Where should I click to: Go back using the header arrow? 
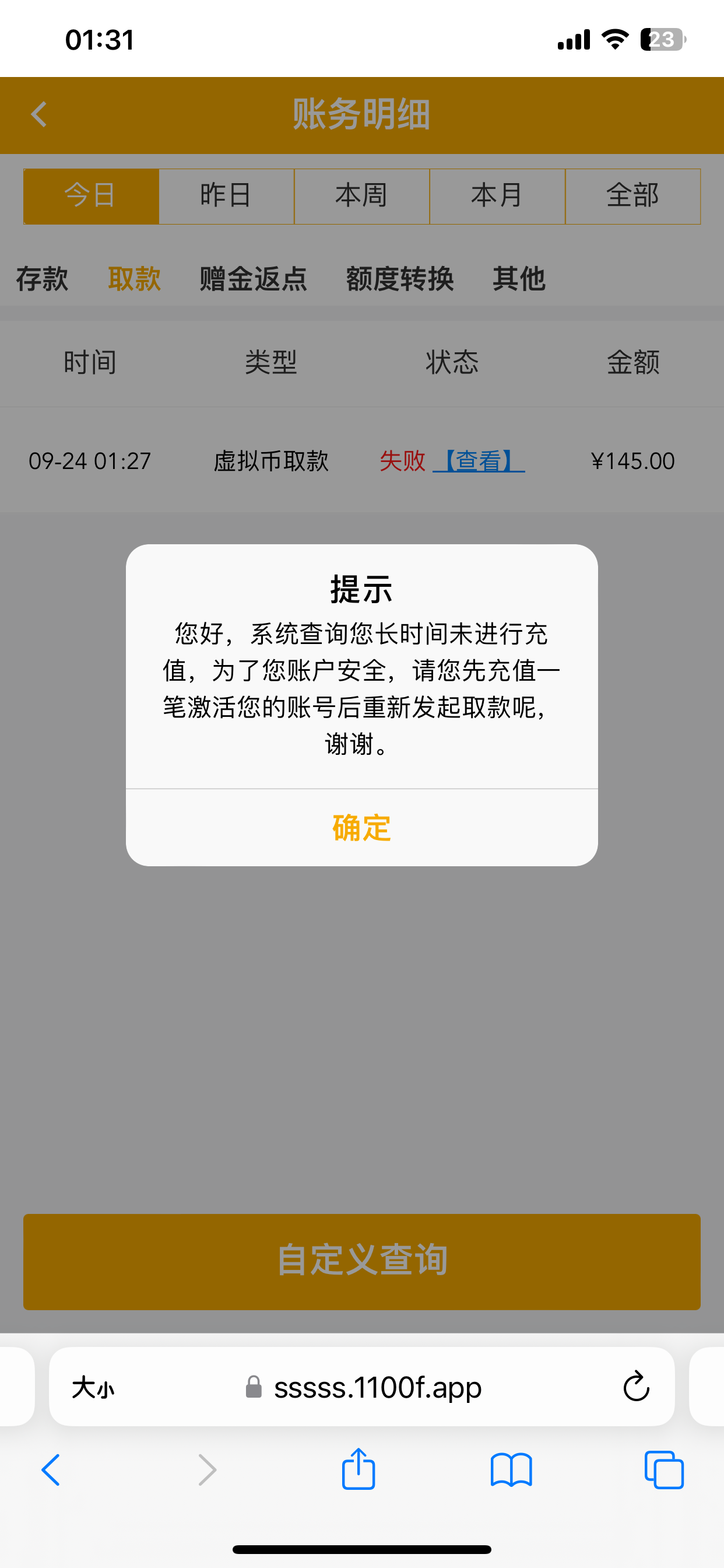(x=39, y=114)
